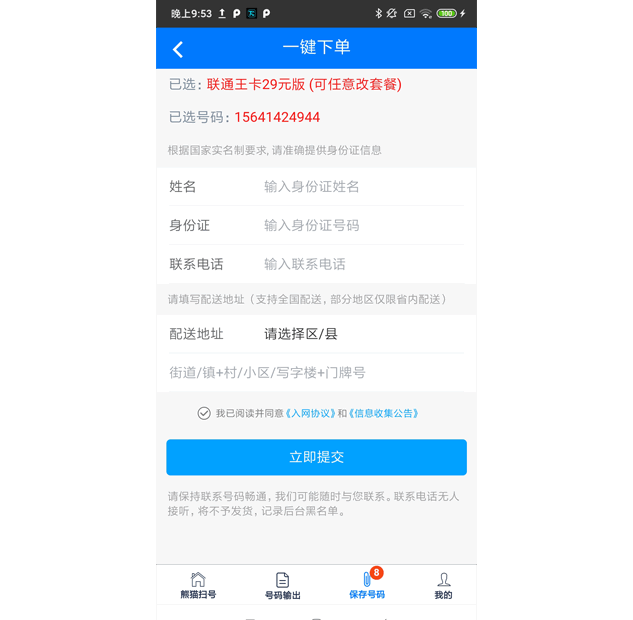Switch to the 熊猫扫号 tab

pyautogui.click(x=198, y=586)
